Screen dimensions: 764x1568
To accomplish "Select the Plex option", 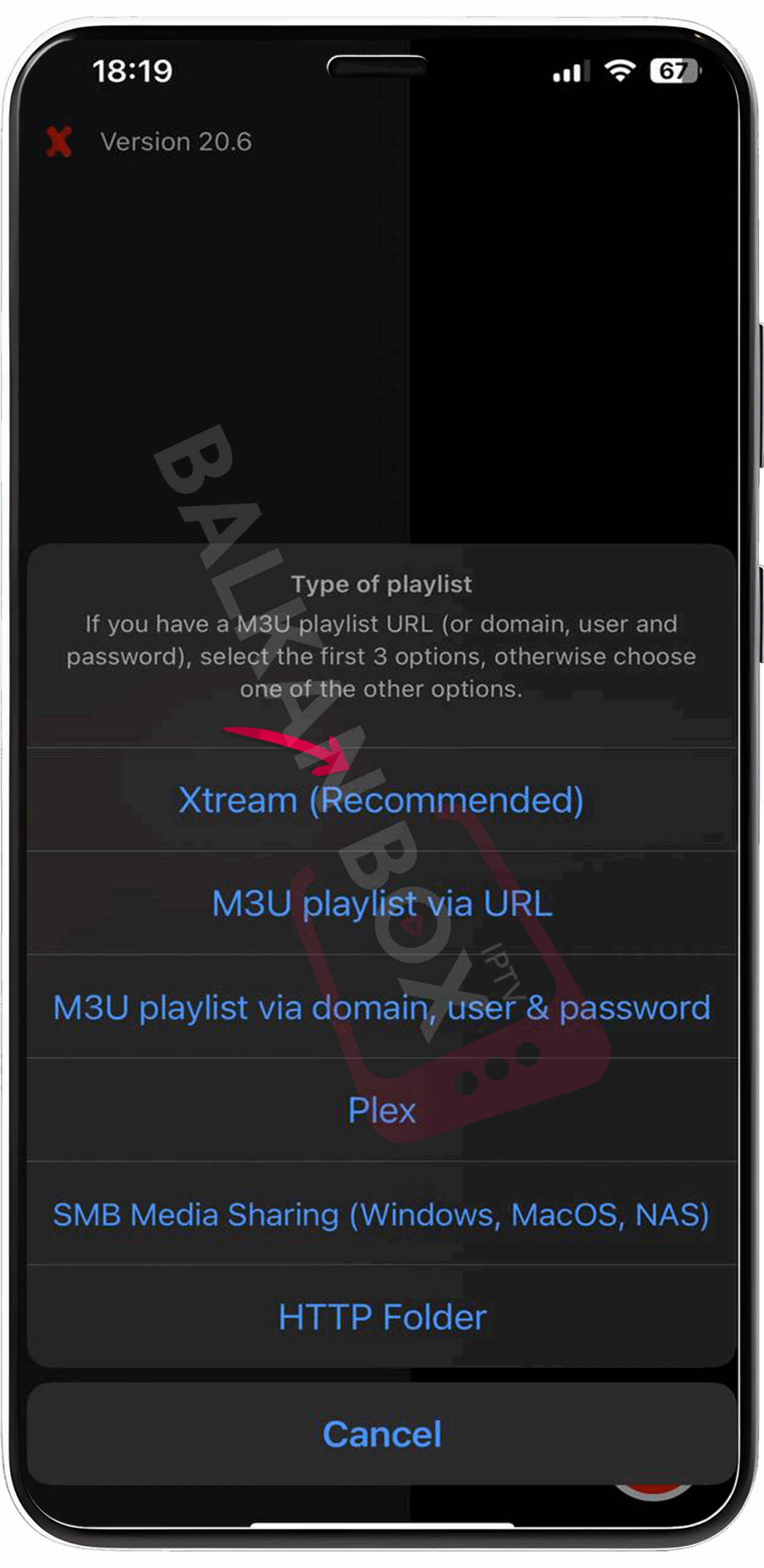I will click(381, 1110).
